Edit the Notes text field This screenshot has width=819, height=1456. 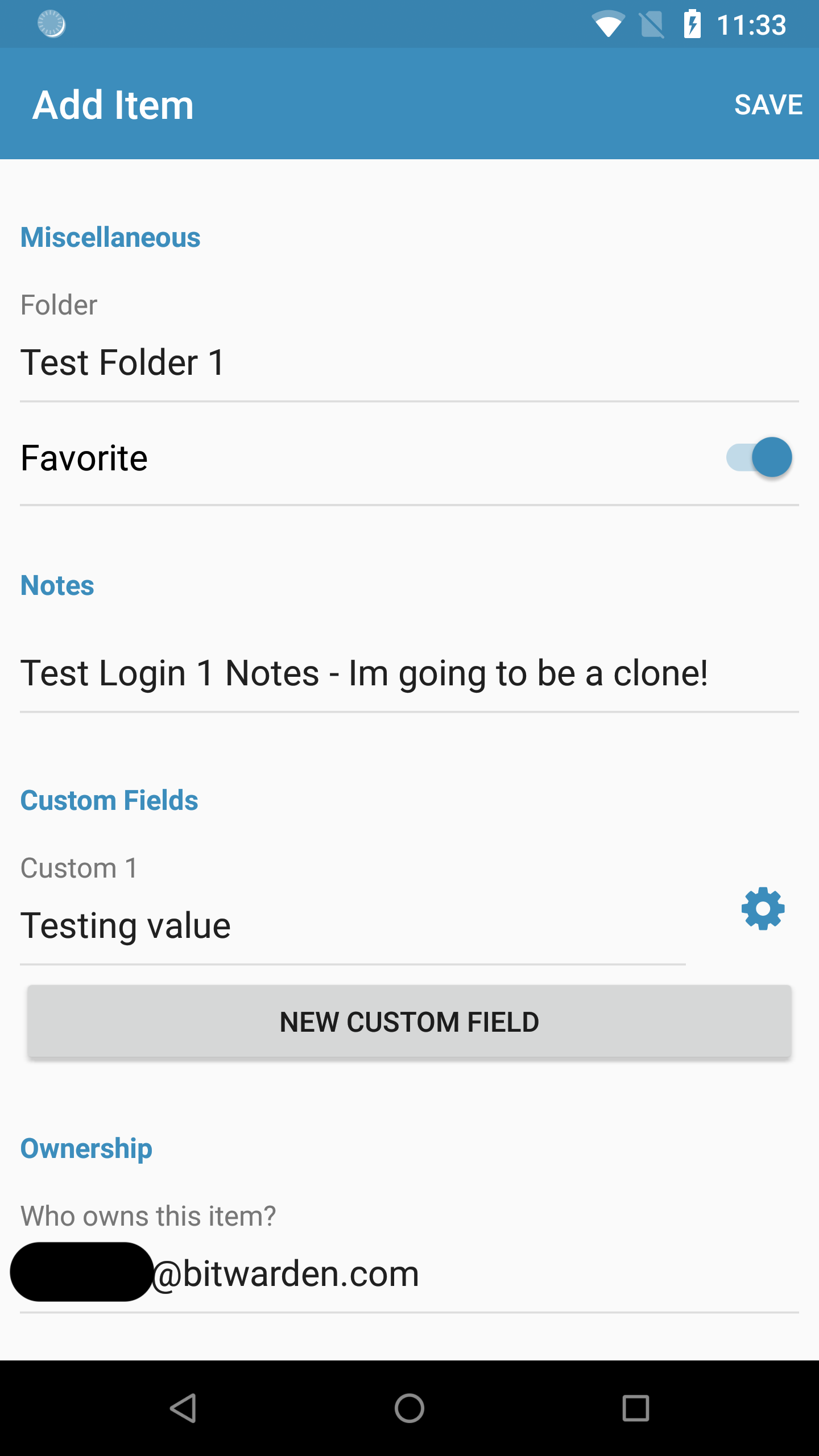[408, 673]
